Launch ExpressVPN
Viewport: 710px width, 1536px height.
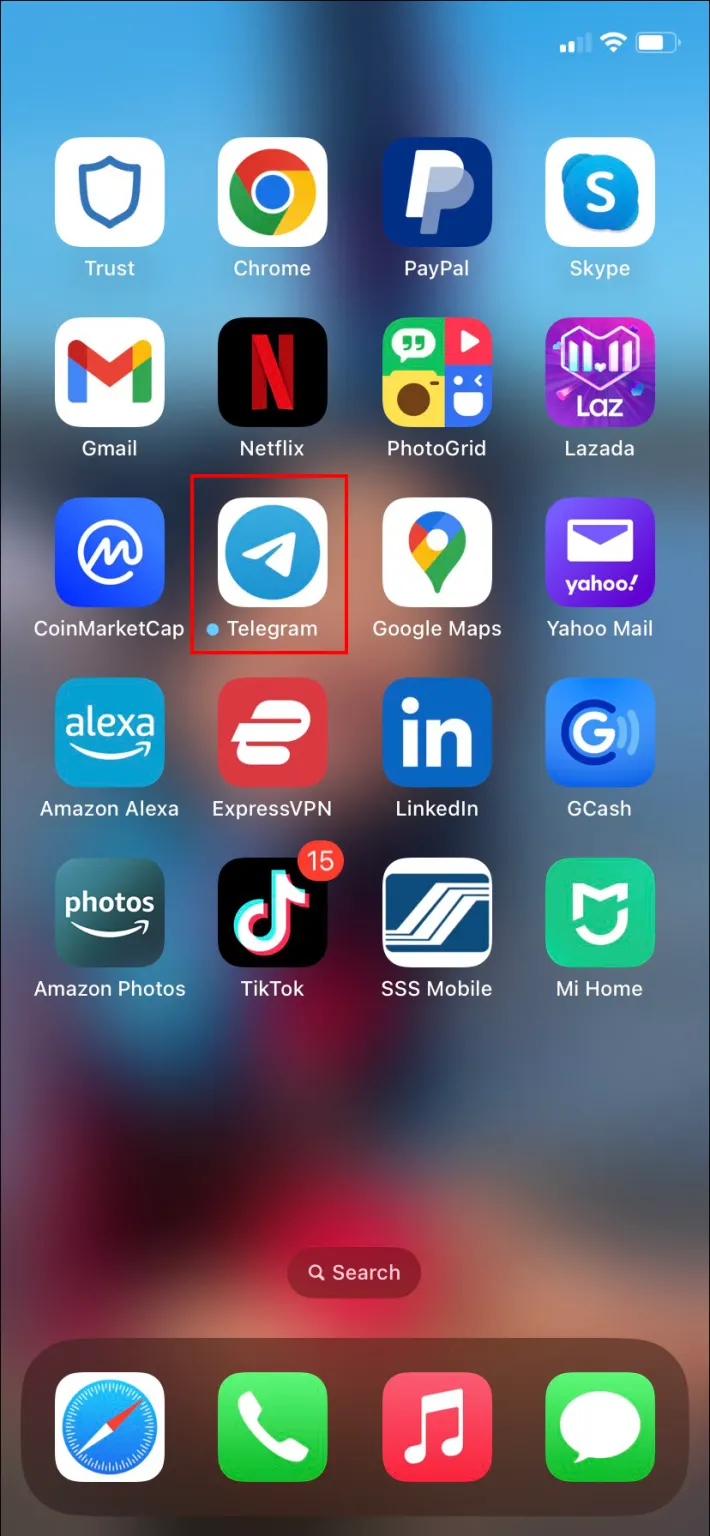pyautogui.click(x=272, y=732)
